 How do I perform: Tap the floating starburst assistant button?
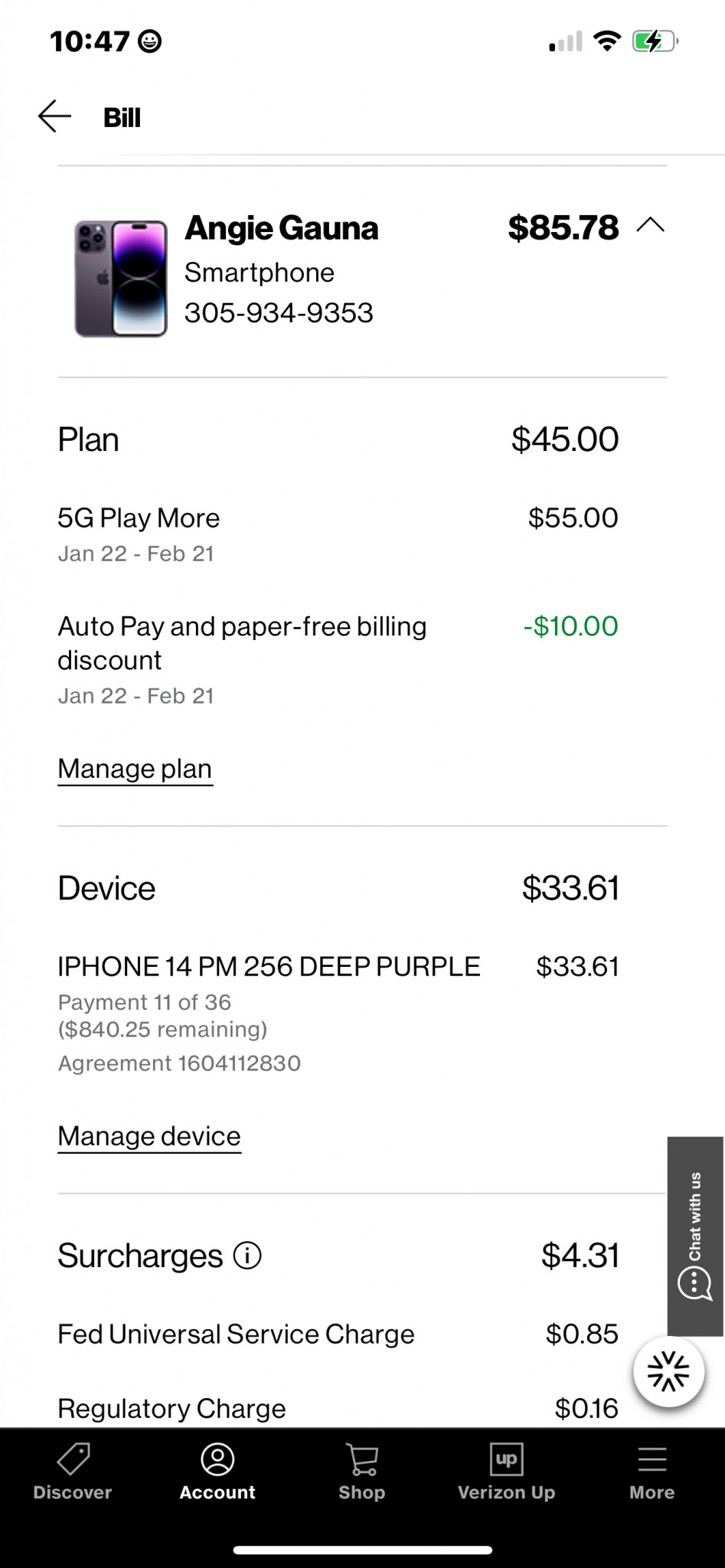coord(668,1371)
